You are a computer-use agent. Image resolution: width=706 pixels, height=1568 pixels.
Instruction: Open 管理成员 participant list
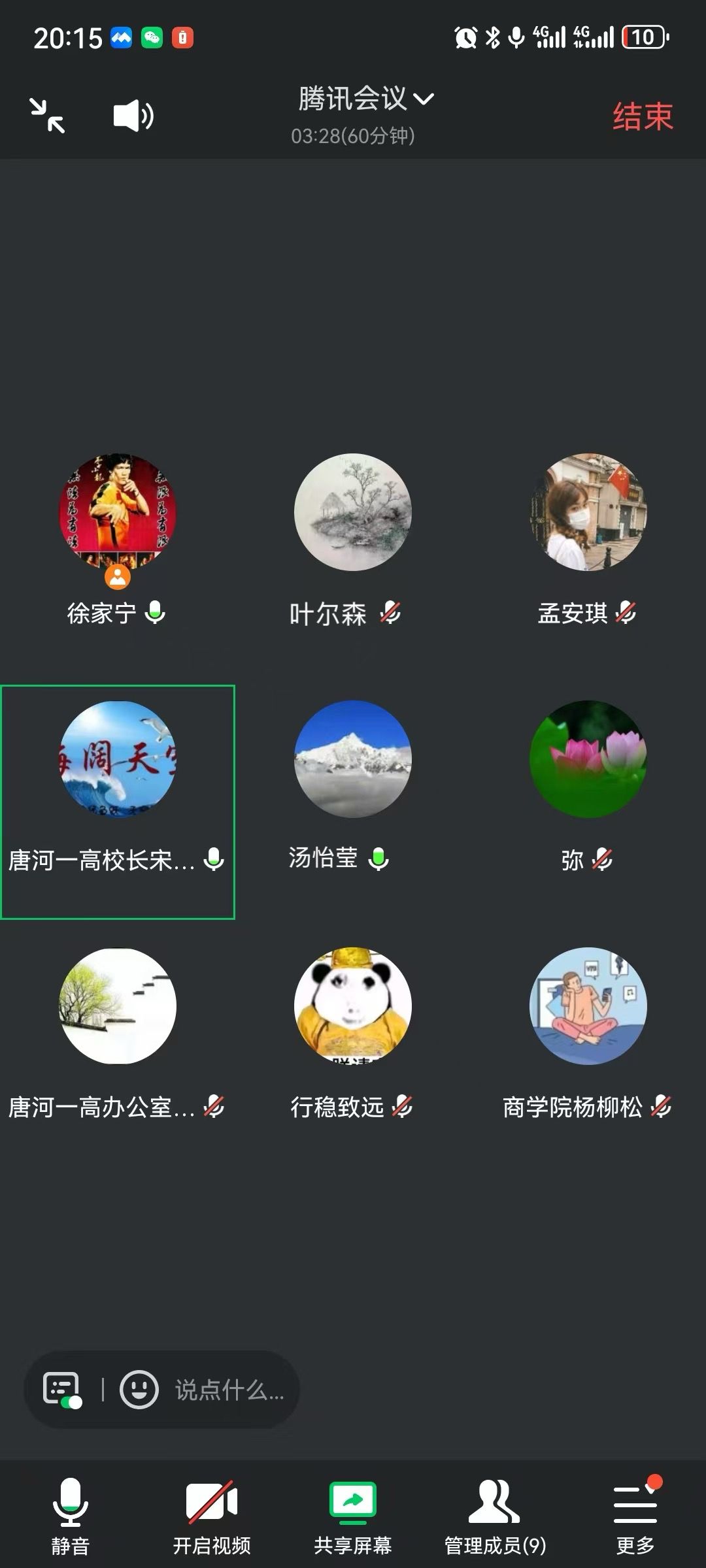(x=495, y=1515)
